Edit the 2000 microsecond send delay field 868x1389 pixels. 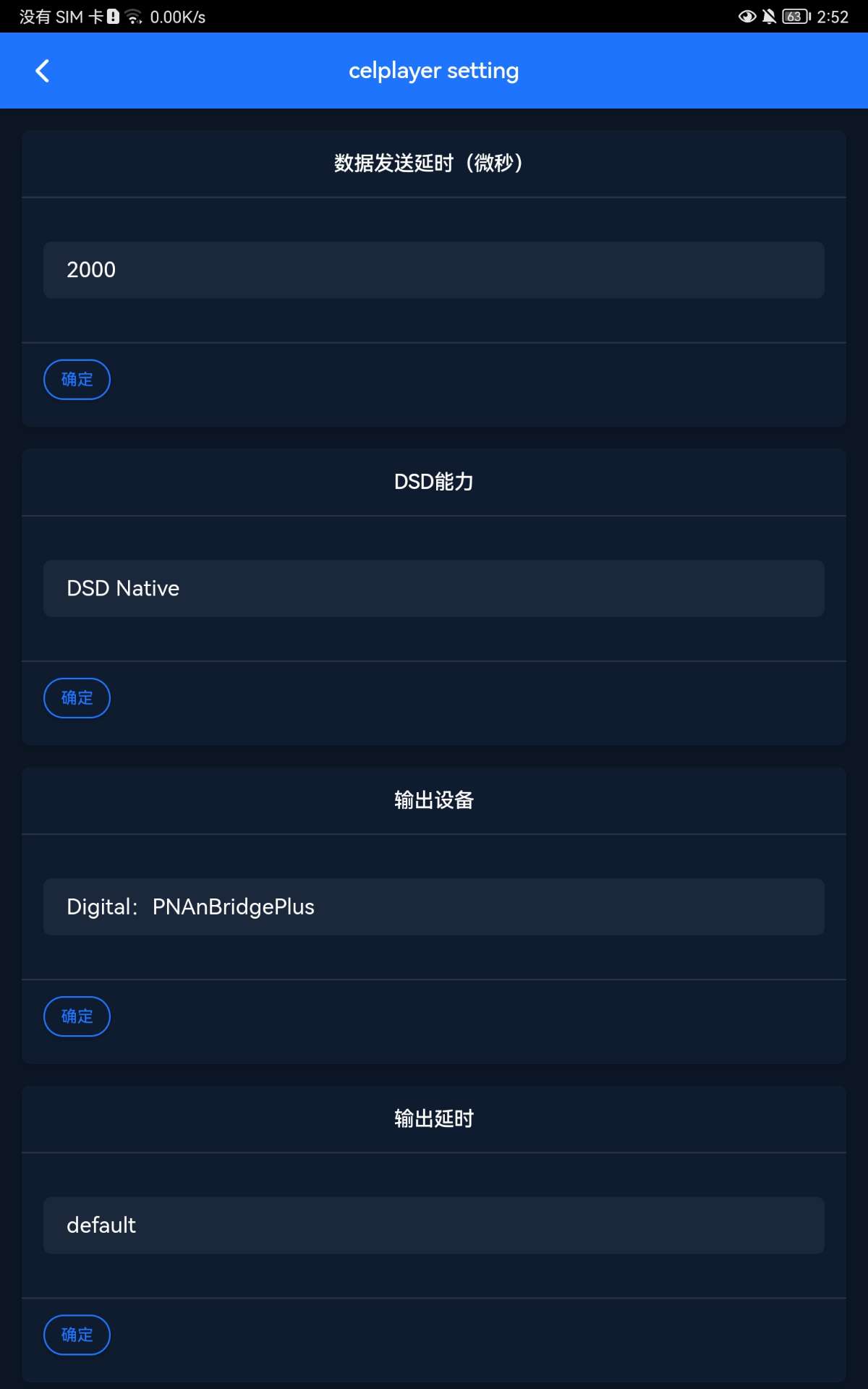pos(434,270)
